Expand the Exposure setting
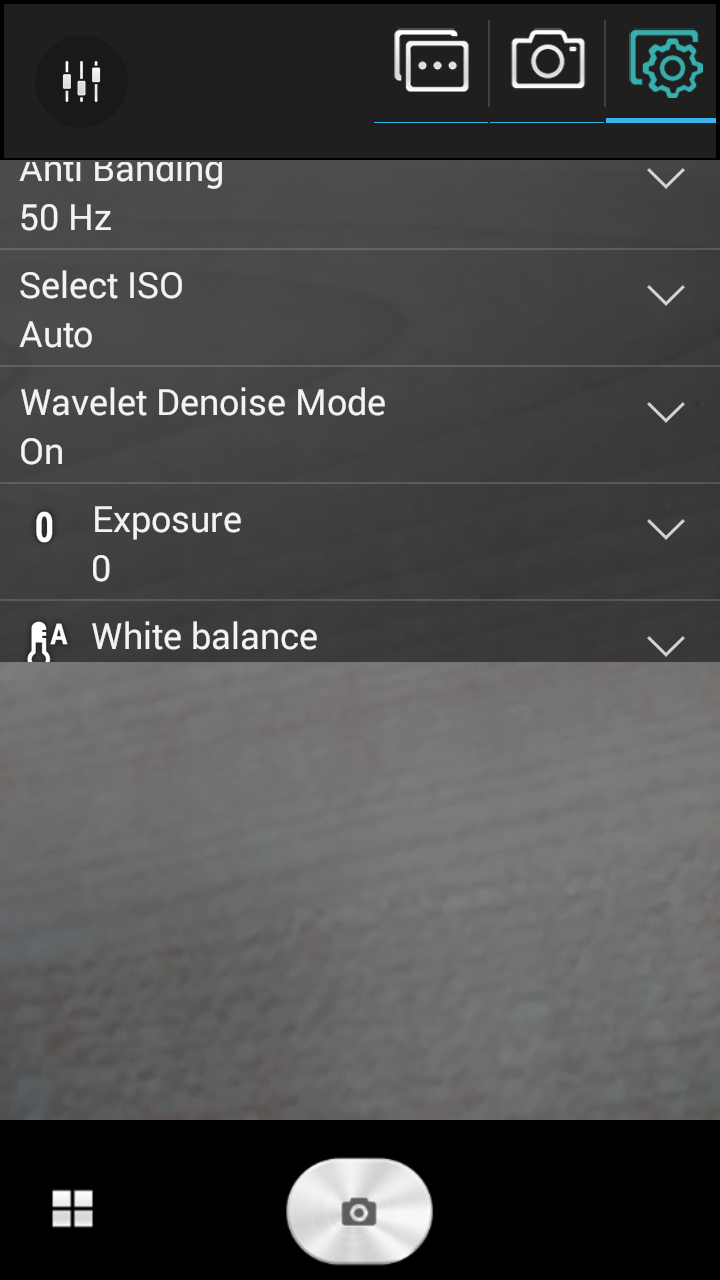The image size is (720, 1280). (x=665, y=529)
